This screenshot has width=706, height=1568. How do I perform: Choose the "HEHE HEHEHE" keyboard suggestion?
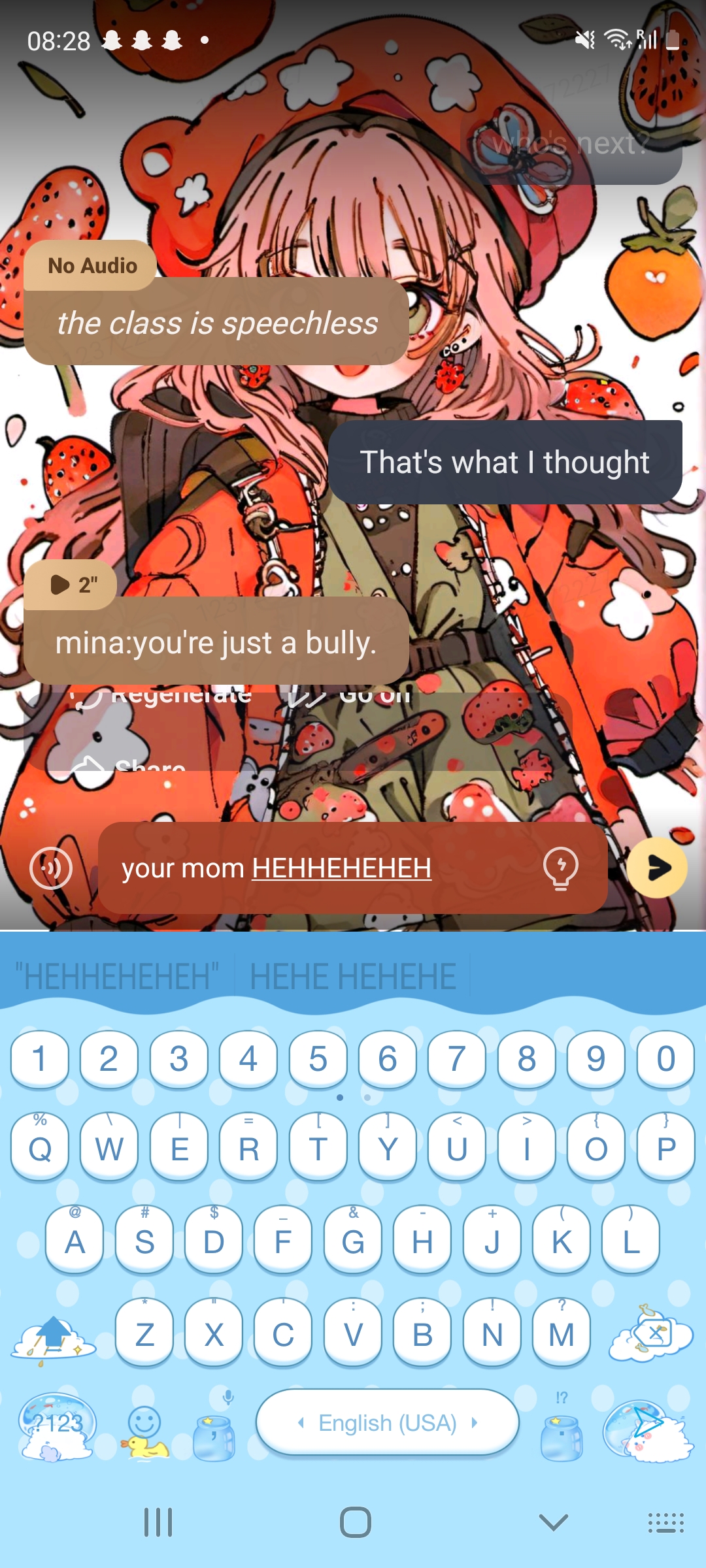pos(353,976)
